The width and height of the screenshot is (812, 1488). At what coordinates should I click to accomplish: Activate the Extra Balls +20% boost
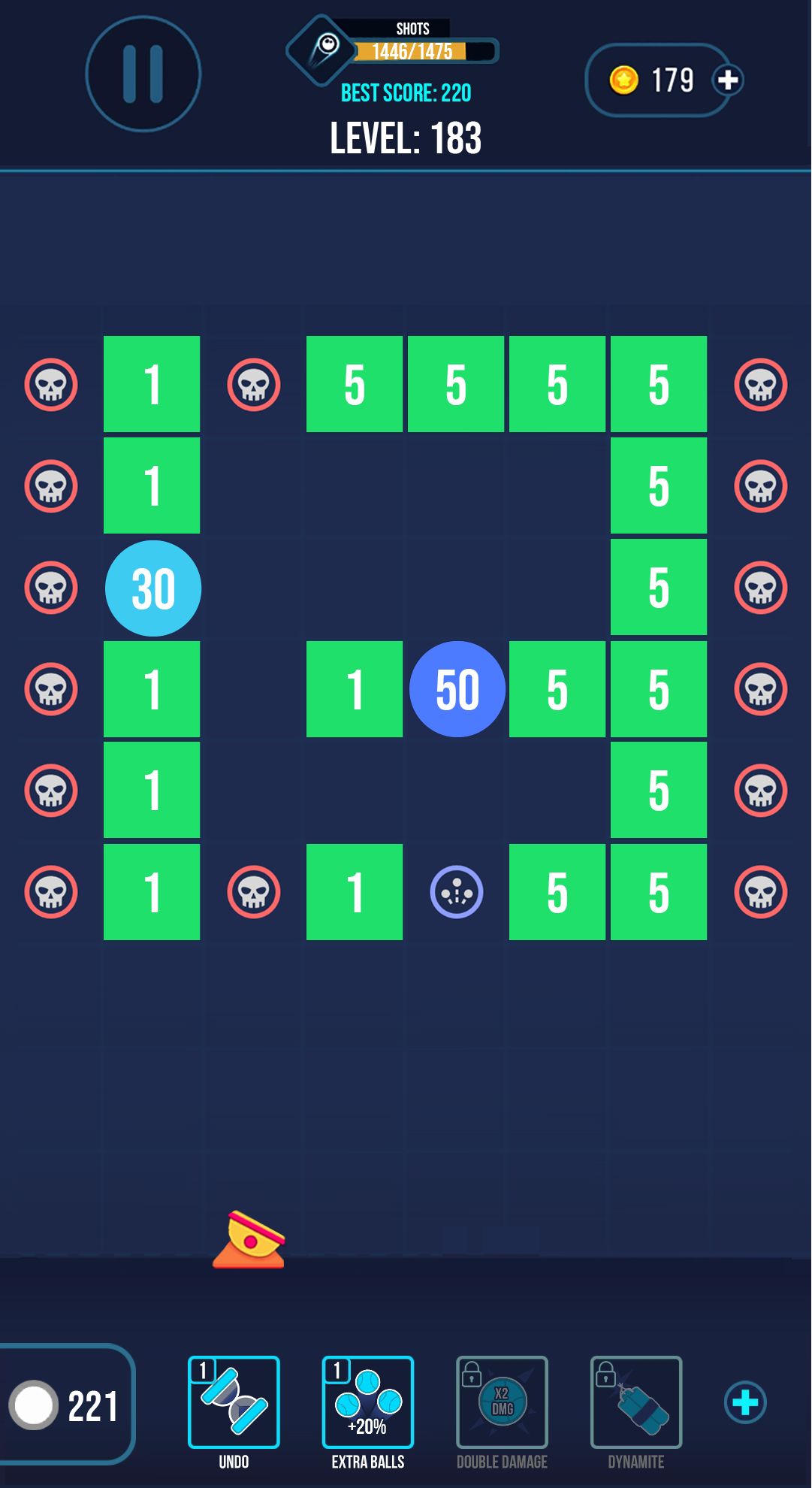[x=368, y=1402]
